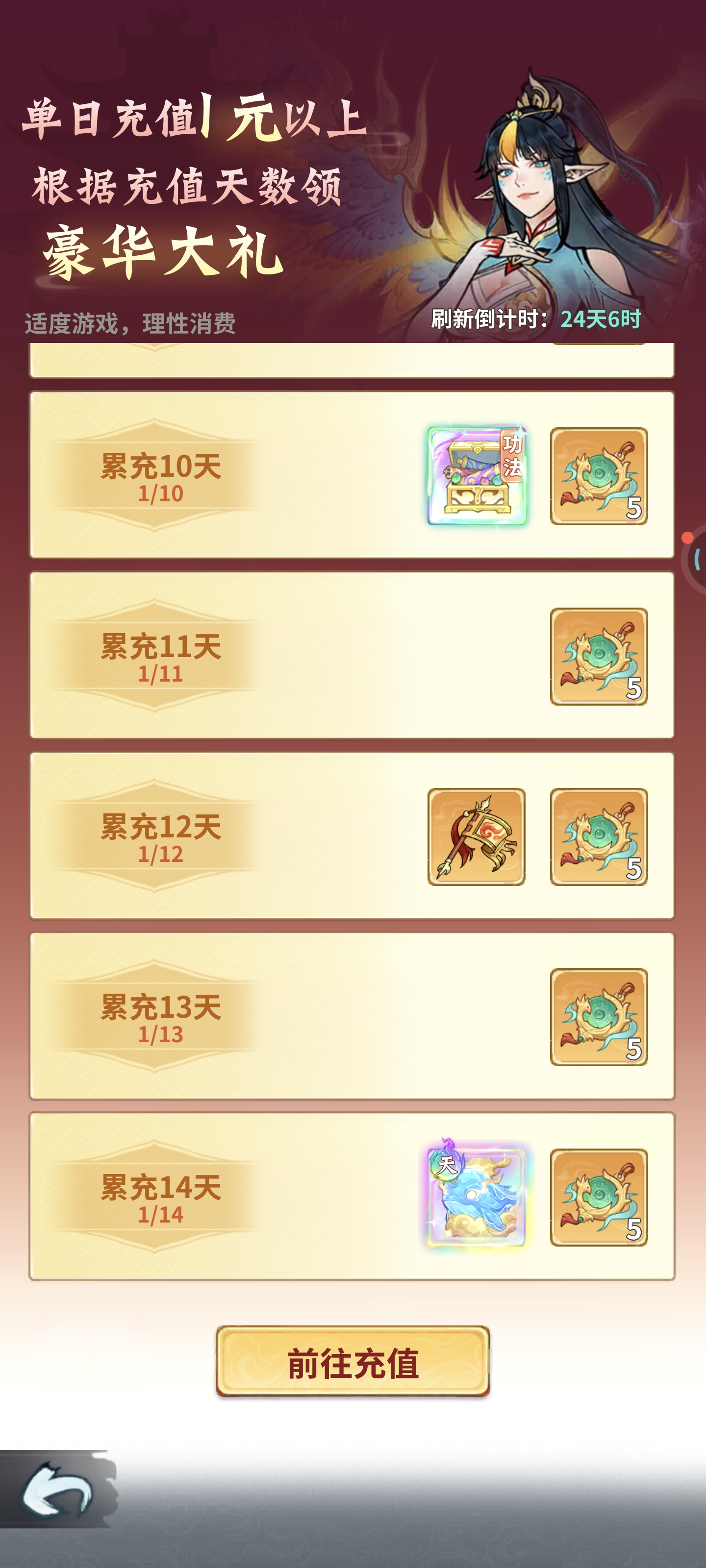View the 天 beast reward for 累充14天
The image size is (706, 1568).
pyautogui.click(x=476, y=1193)
